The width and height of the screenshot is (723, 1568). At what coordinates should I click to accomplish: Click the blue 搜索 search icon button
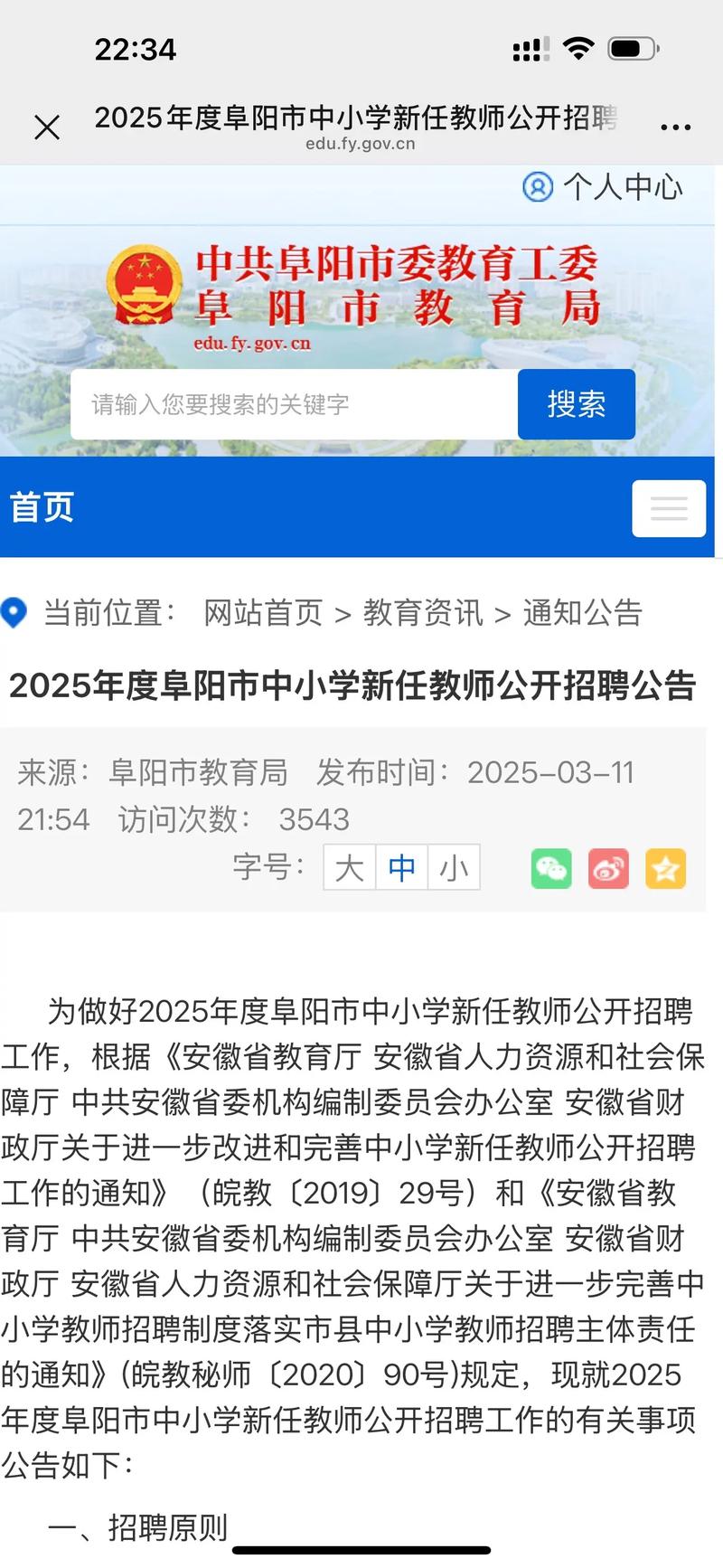[576, 404]
